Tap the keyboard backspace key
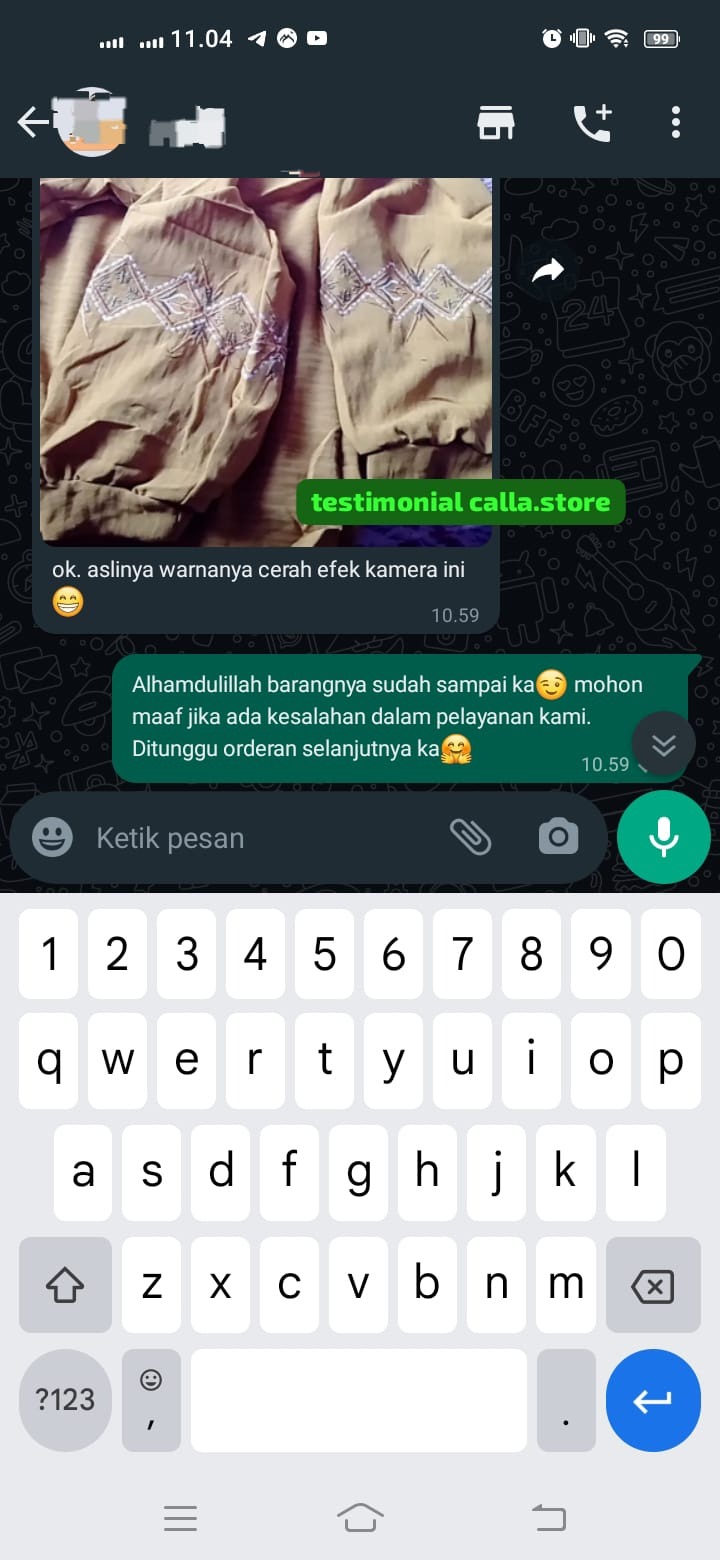The width and height of the screenshot is (720, 1560). (653, 1285)
